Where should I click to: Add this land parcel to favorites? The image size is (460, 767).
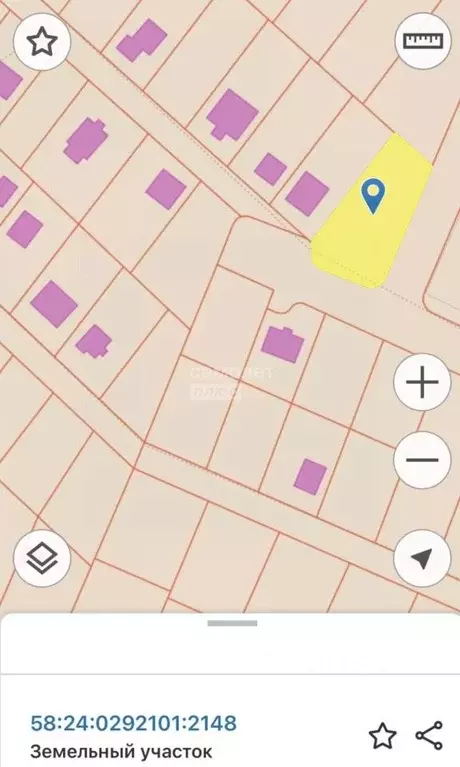382,736
